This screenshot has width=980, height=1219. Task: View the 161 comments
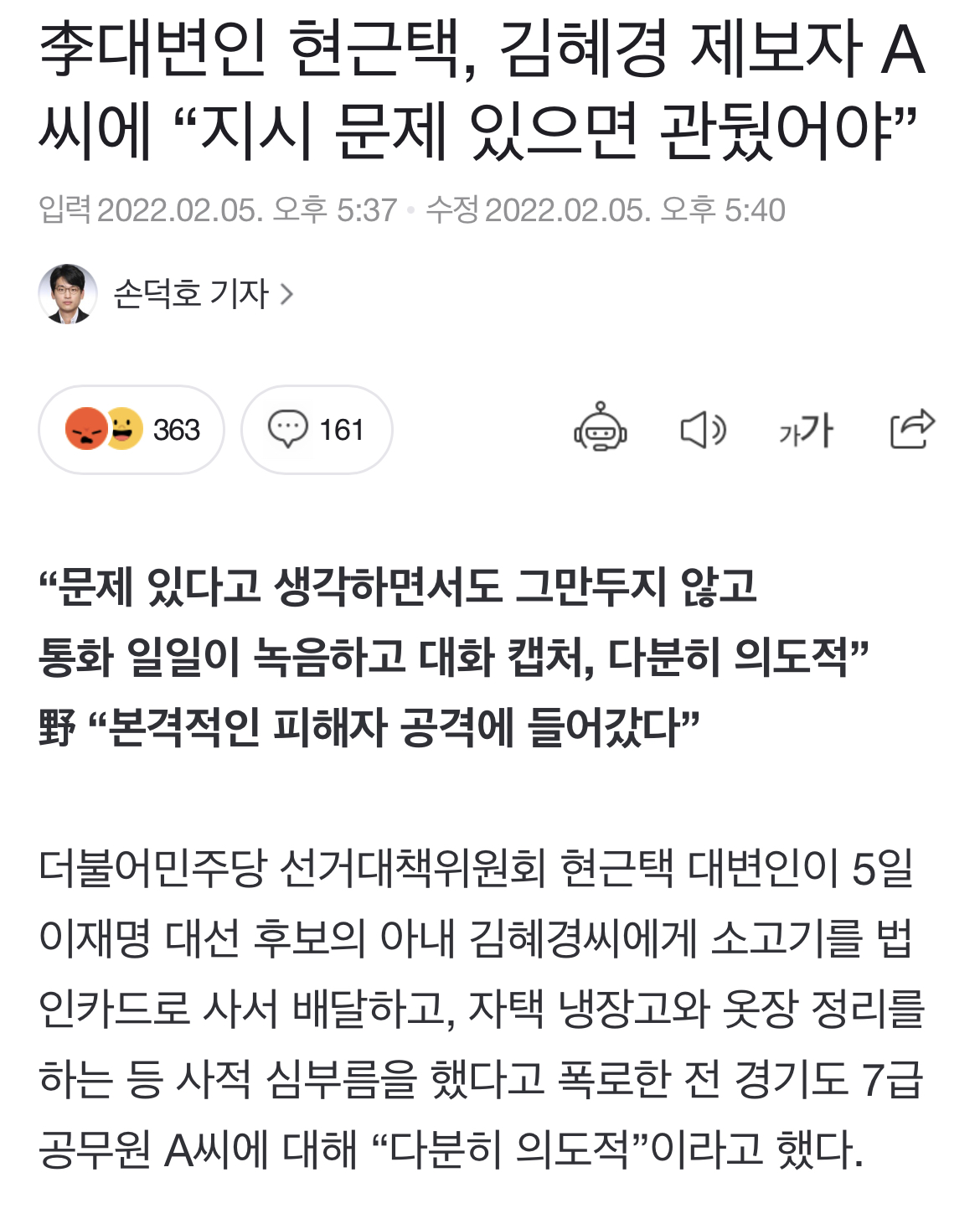click(x=317, y=430)
